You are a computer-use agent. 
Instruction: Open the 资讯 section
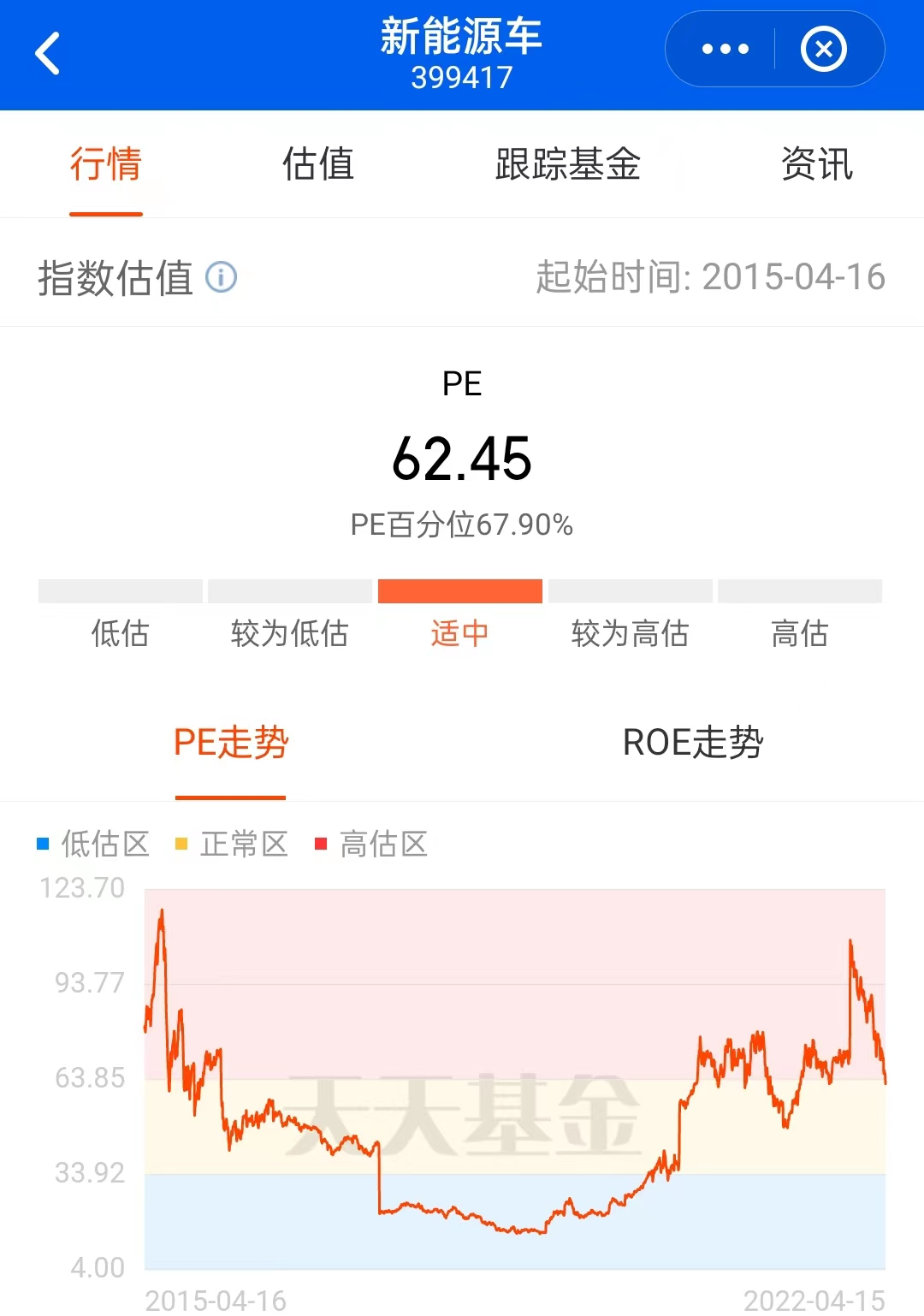click(816, 165)
